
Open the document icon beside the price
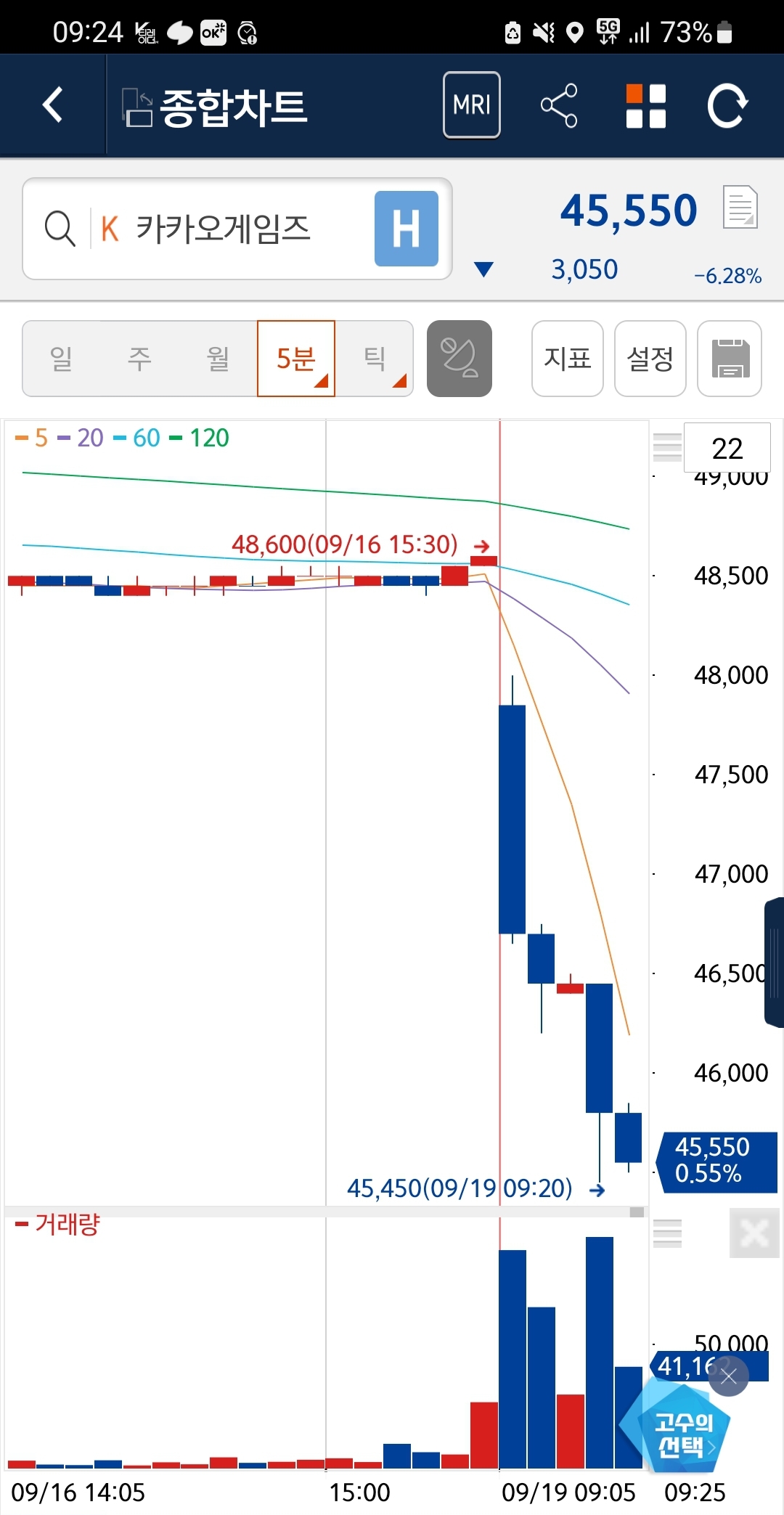coord(740,208)
